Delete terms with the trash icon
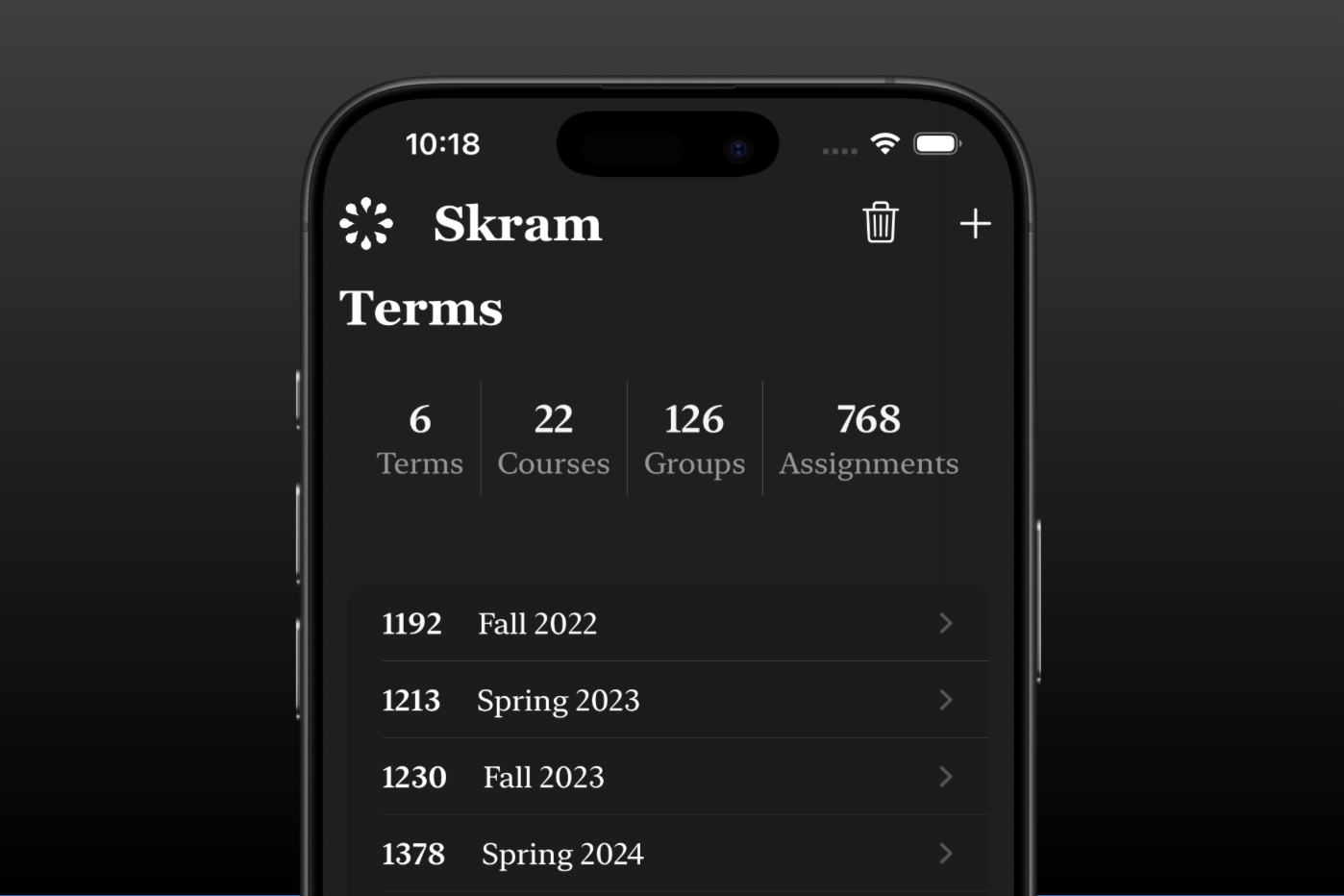 coord(880,223)
